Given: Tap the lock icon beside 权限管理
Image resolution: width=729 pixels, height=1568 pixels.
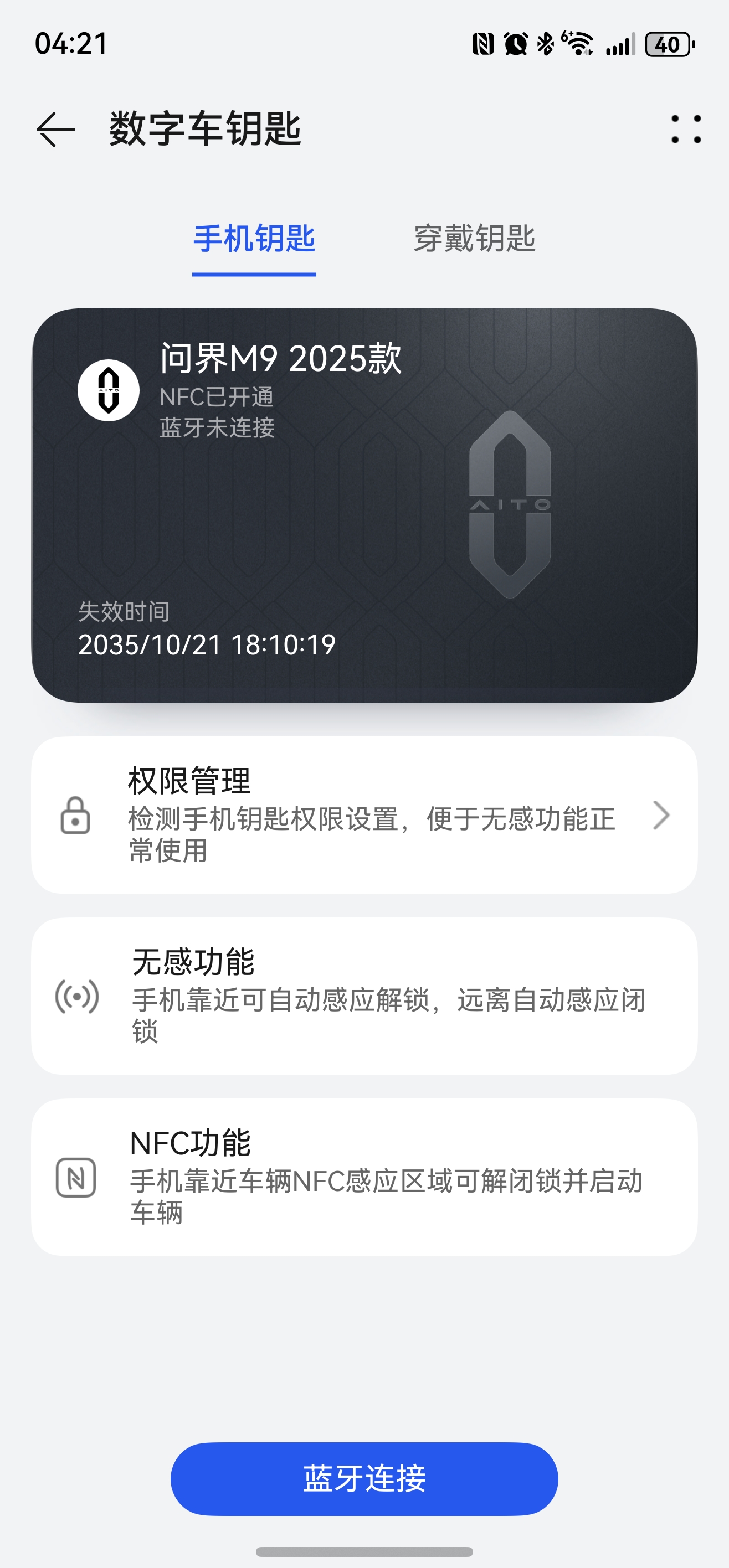Looking at the screenshot, I should pos(75,816).
